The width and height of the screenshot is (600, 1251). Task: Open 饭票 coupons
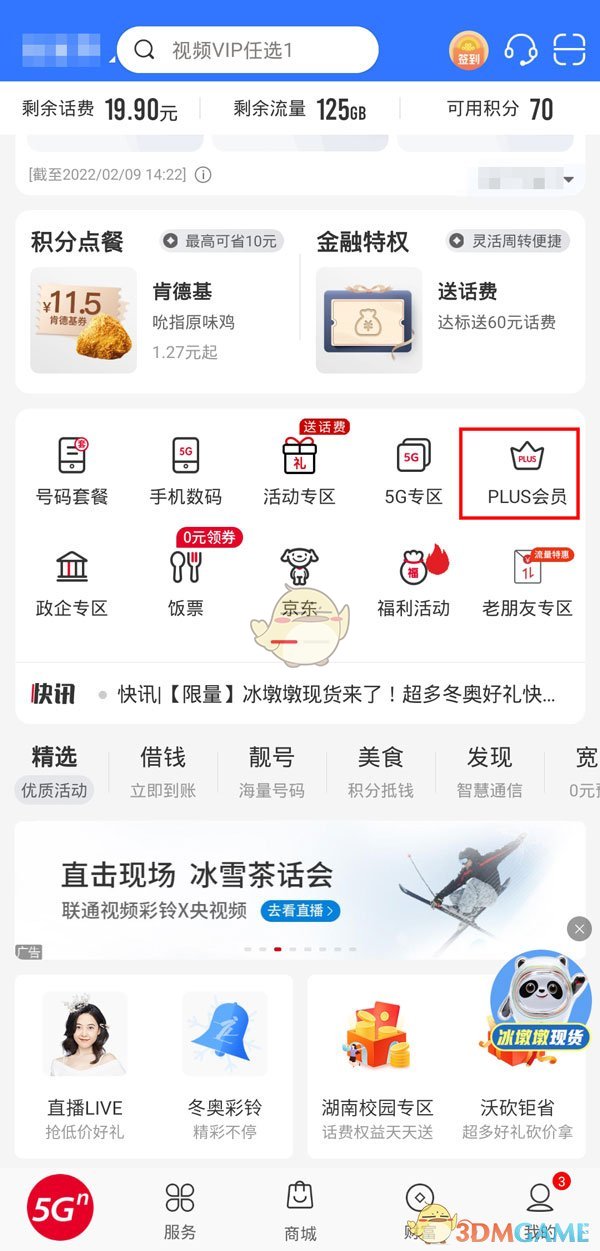(185, 582)
